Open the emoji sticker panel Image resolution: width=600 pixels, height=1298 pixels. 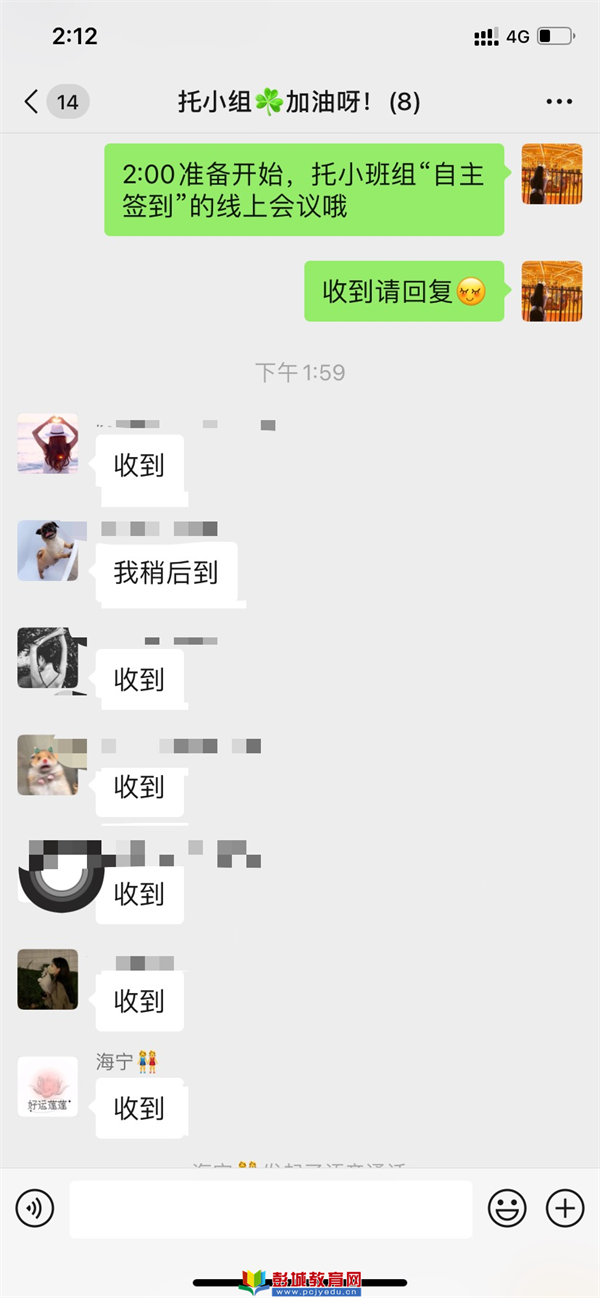[x=507, y=1209]
